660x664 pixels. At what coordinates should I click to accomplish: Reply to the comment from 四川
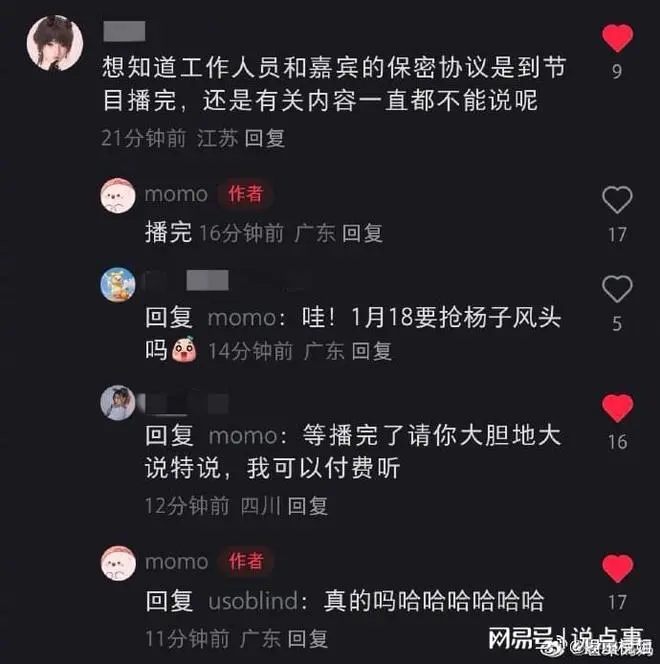308,506
